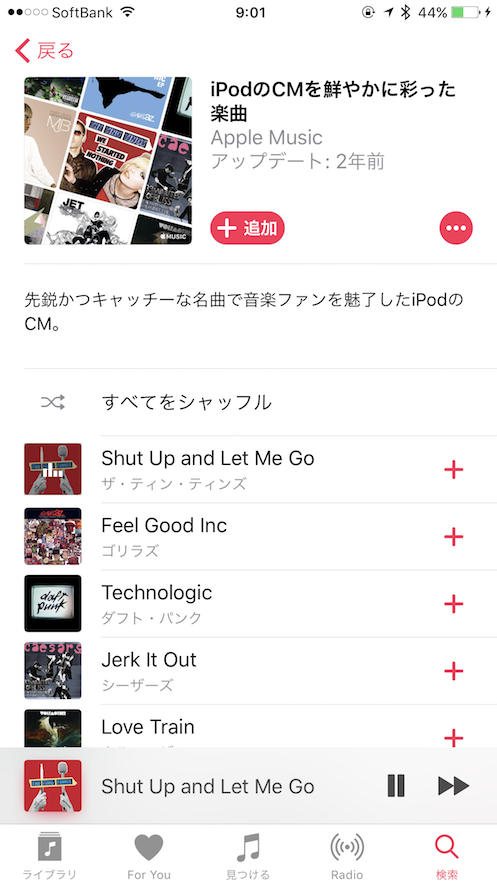Pause the currently playing song
The height and width of the screenshot is (883, 497).
(396, 786)
